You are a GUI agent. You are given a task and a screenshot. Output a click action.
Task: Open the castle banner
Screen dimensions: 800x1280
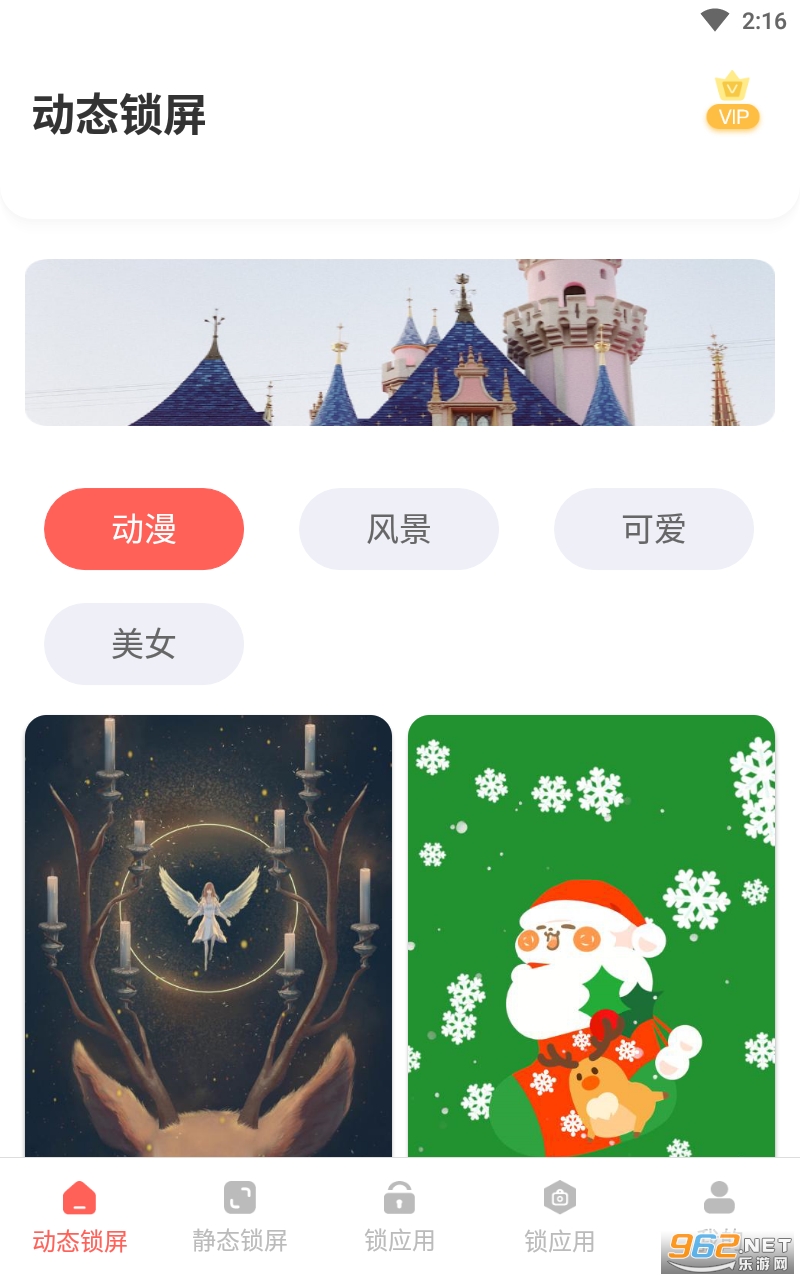pyautogui.click(x=400, y=342)
